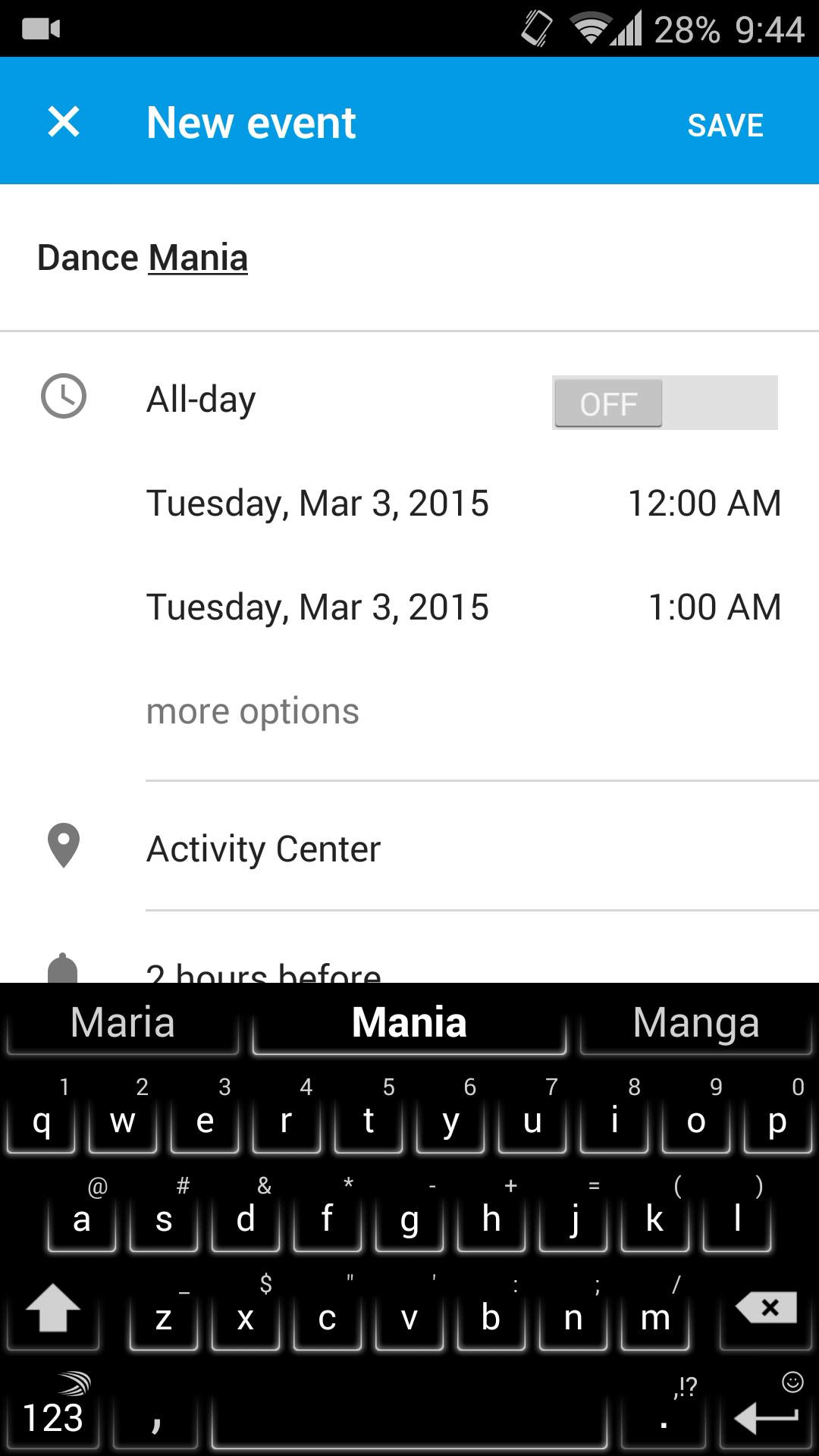Change the start date Tuesday, Mar 3

(x=318, y=504)
